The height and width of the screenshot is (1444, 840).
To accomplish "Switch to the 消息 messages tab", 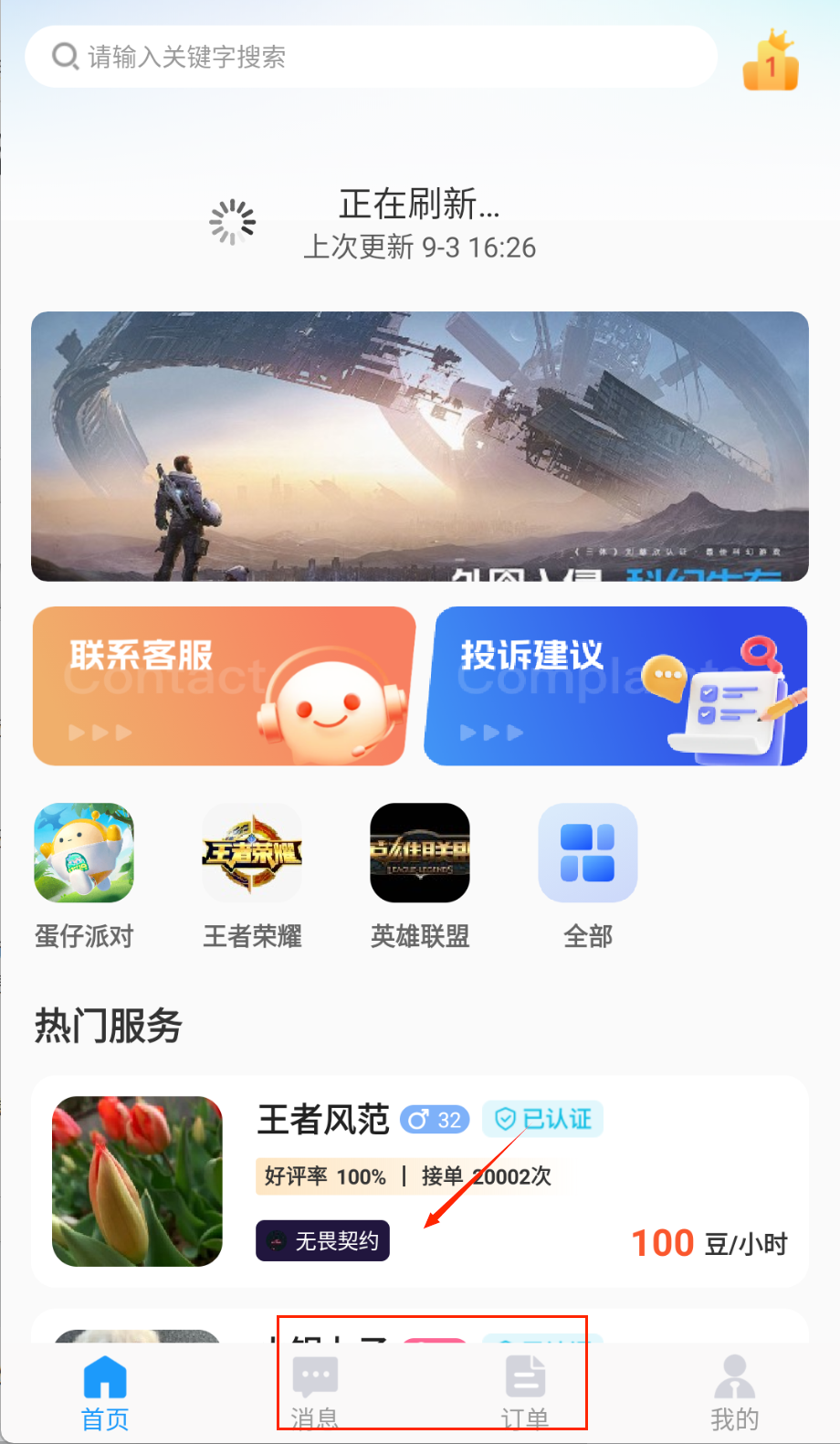I will pos(315,1392).
